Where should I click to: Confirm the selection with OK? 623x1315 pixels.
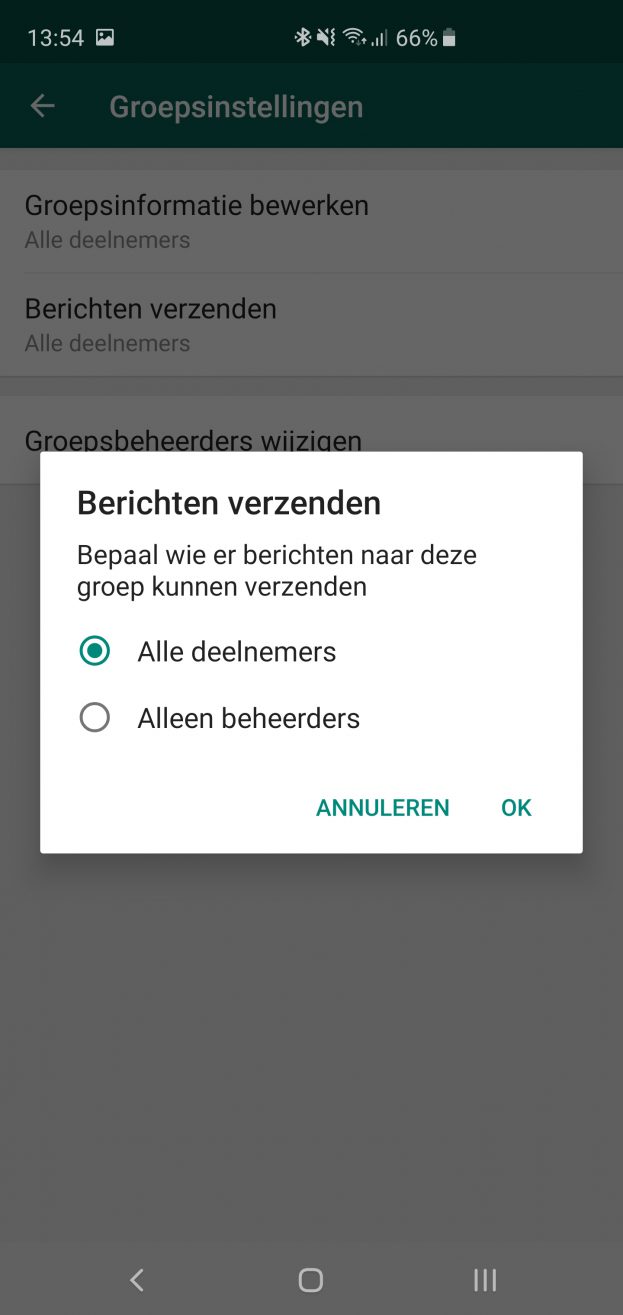516,808
